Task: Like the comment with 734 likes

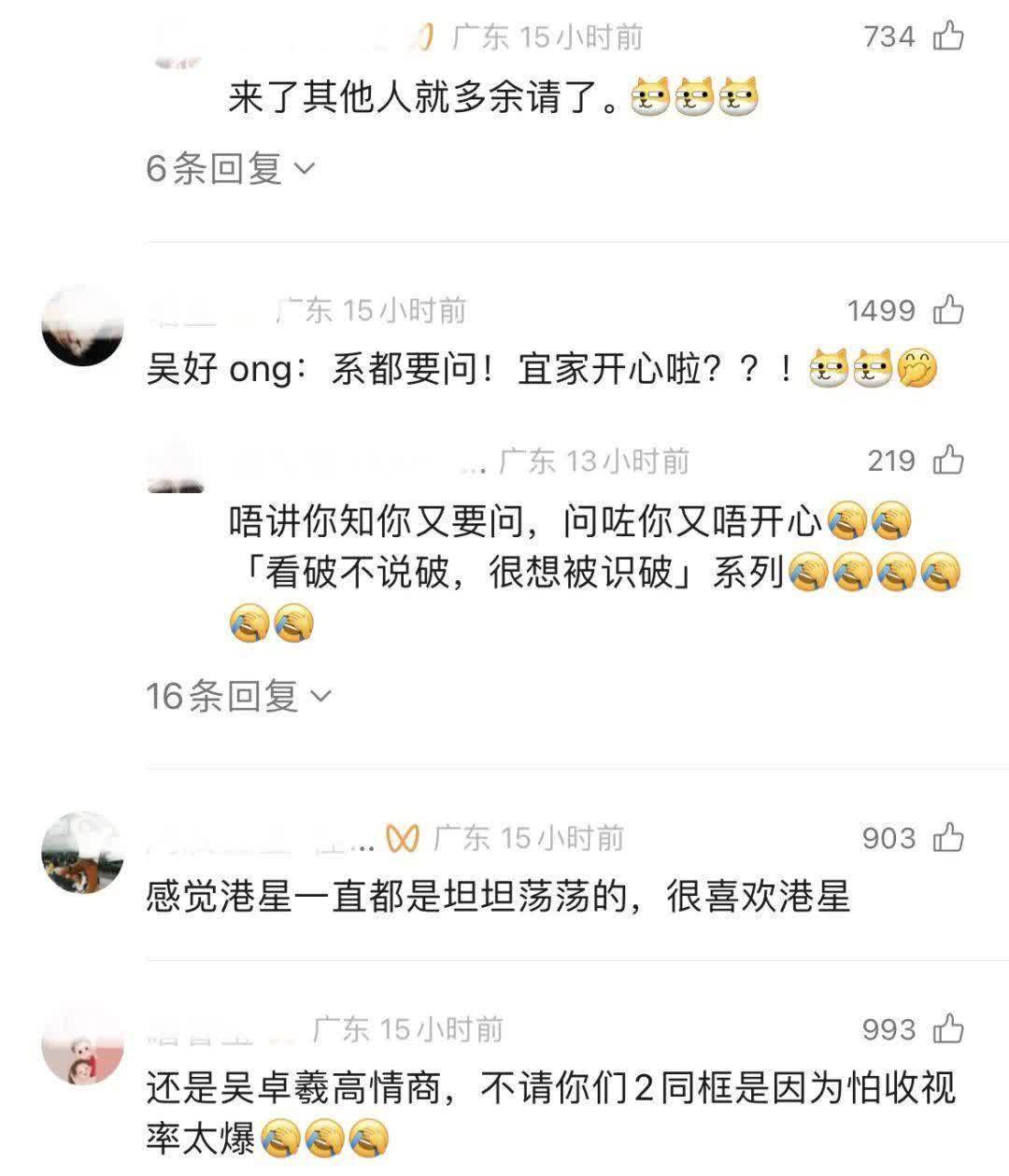Action: (948, 37)
